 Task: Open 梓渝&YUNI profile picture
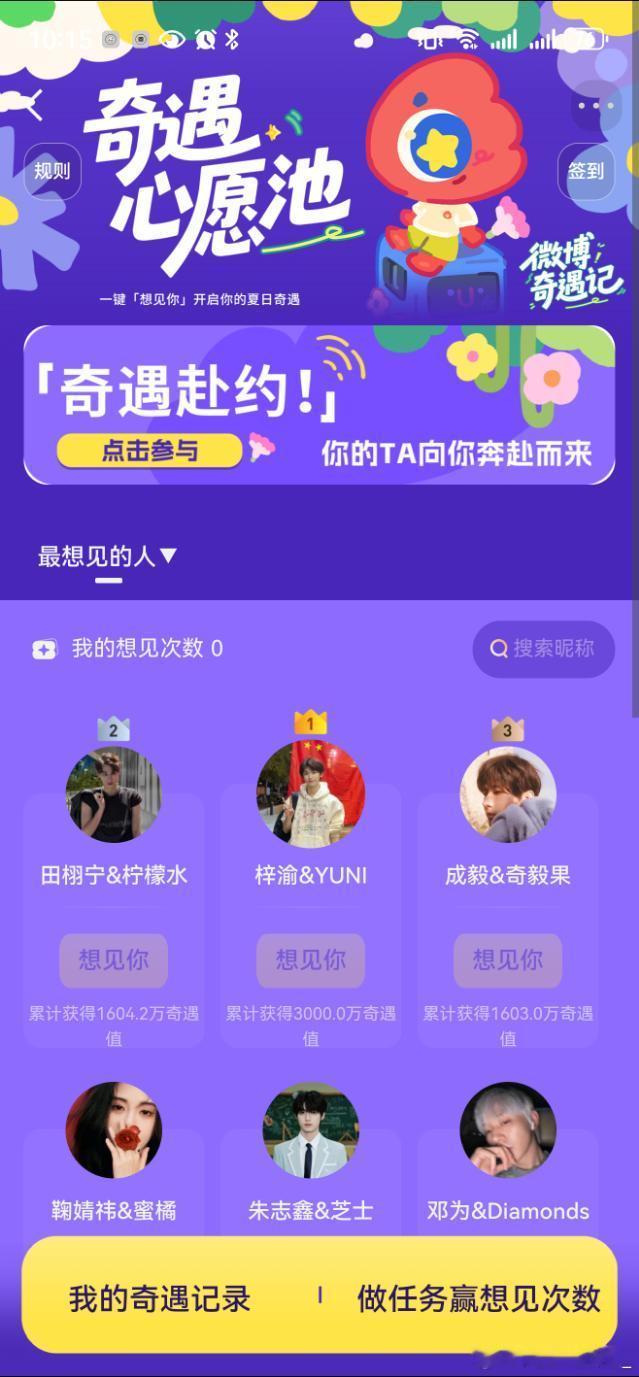[311, 795]
